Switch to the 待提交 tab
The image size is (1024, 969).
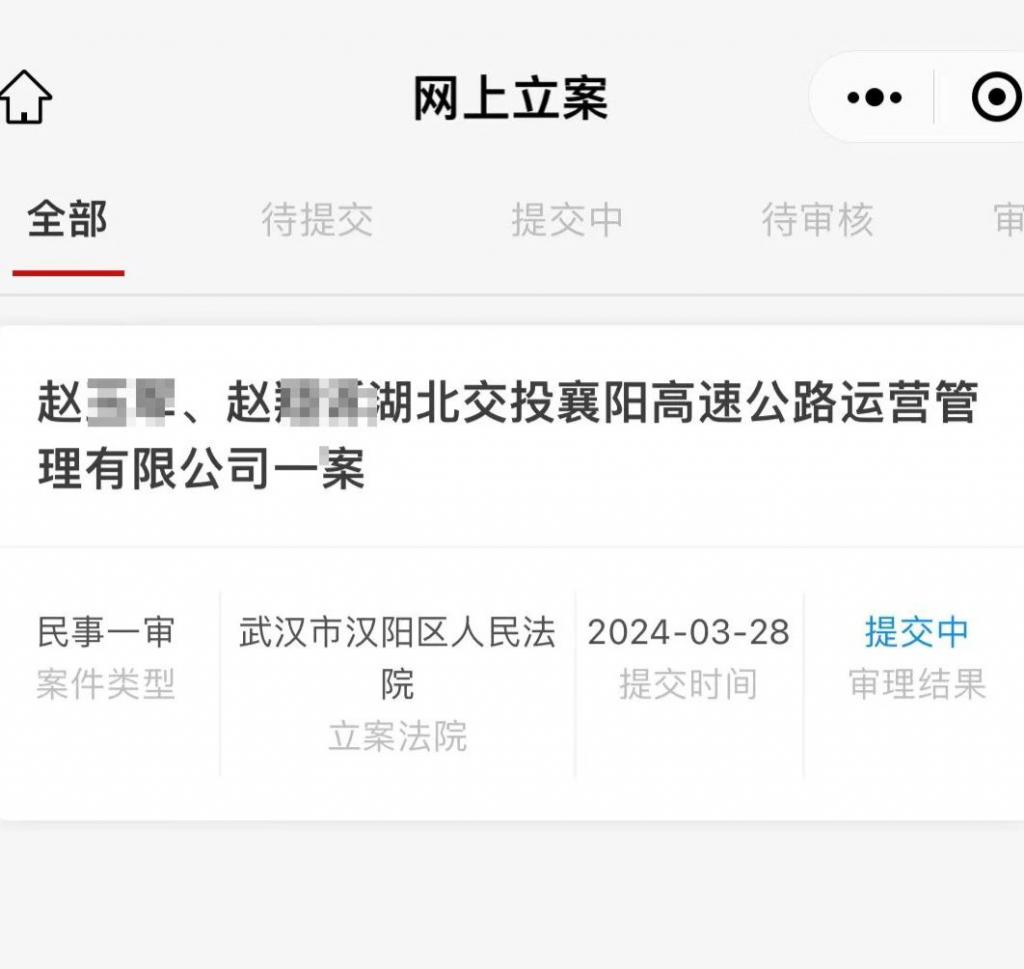317,220
